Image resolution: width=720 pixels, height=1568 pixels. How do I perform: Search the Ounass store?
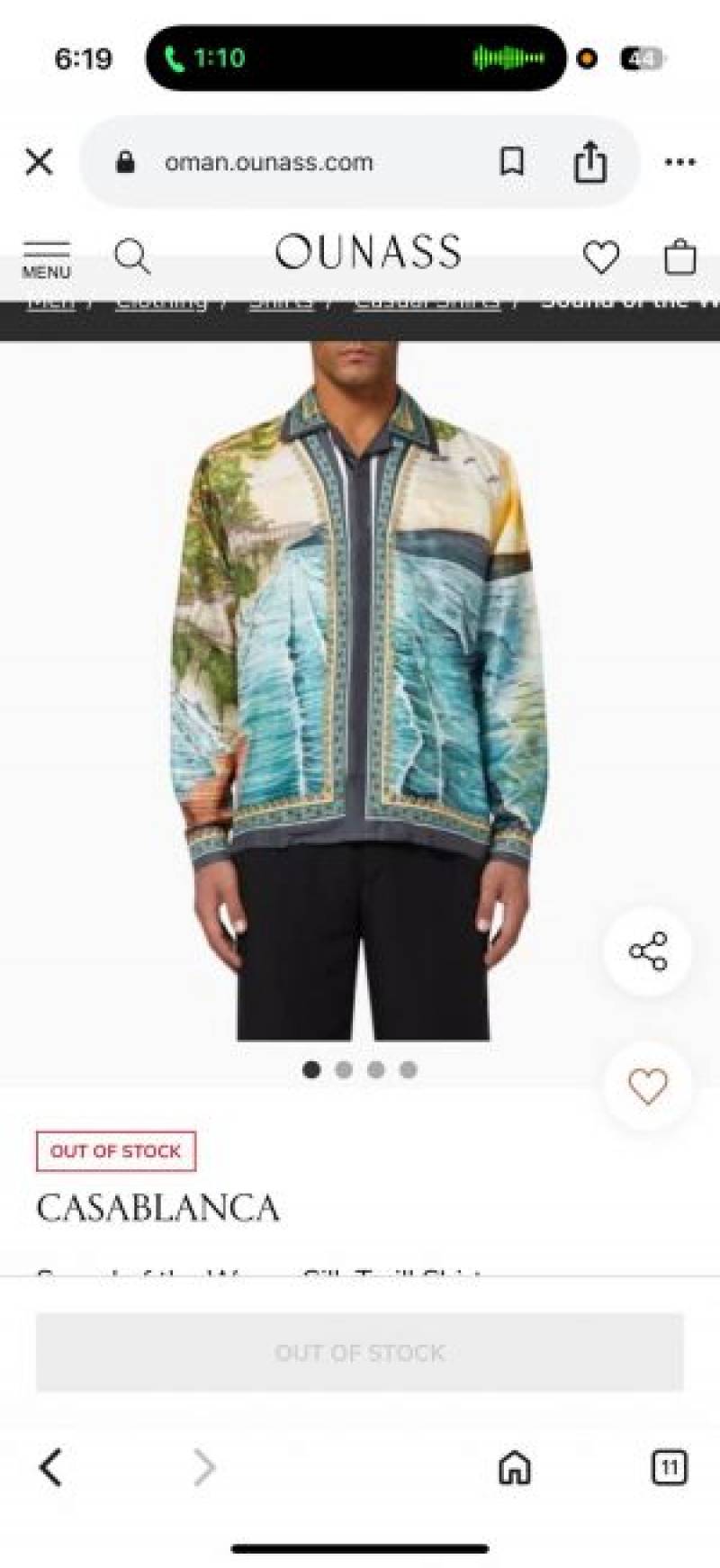coord(132,257)
